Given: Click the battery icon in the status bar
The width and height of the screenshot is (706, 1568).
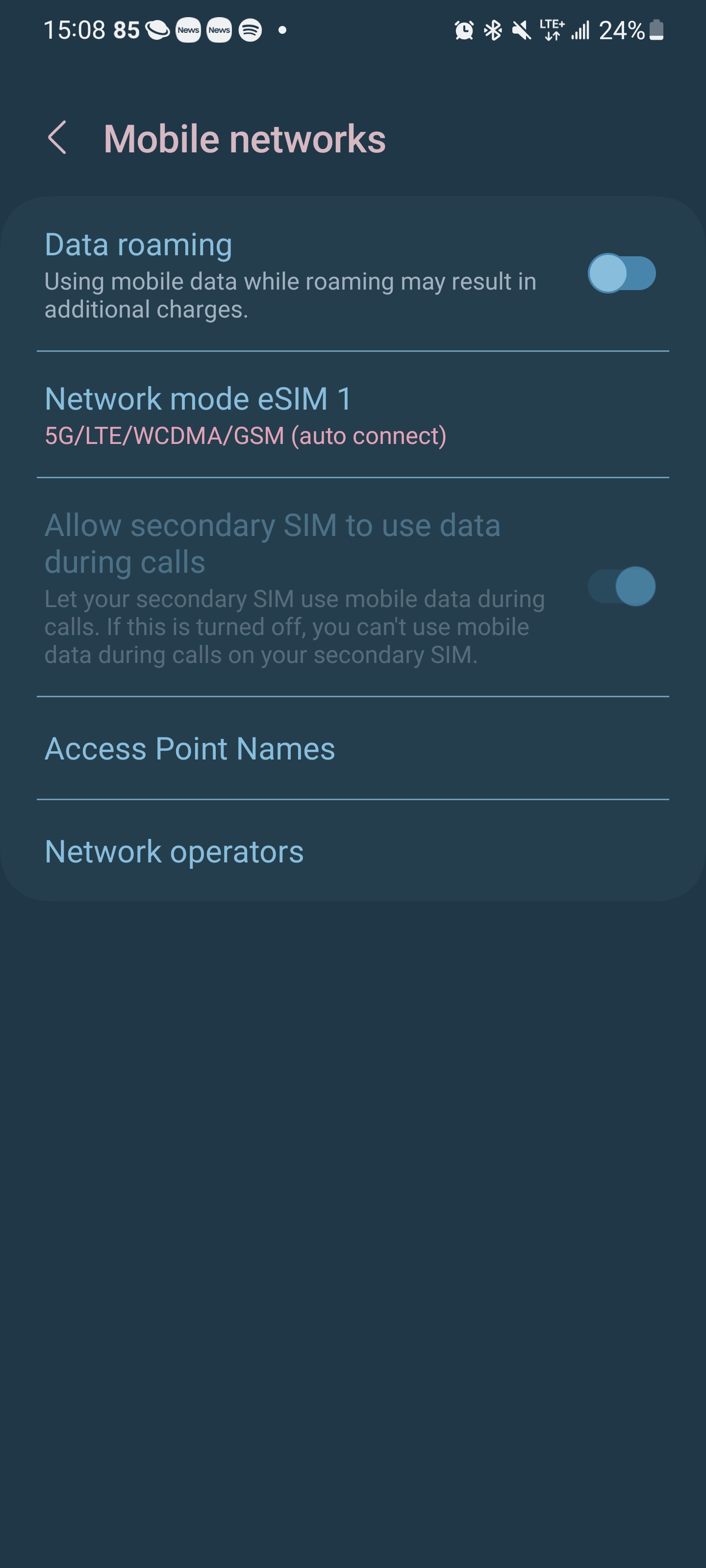Looking at the screenshot, I should [x=656, y=29].
